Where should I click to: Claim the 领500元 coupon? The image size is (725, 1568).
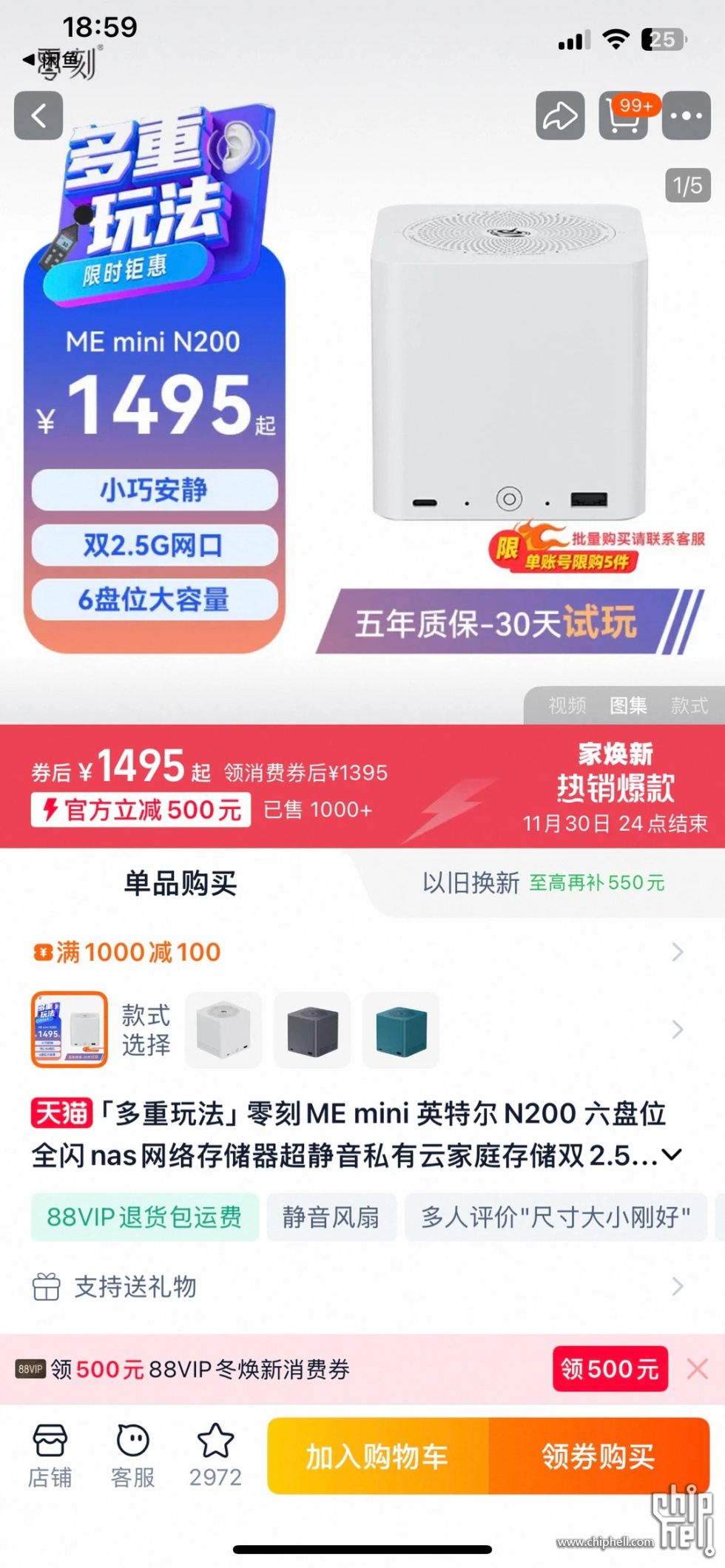tap(610, 1369)
